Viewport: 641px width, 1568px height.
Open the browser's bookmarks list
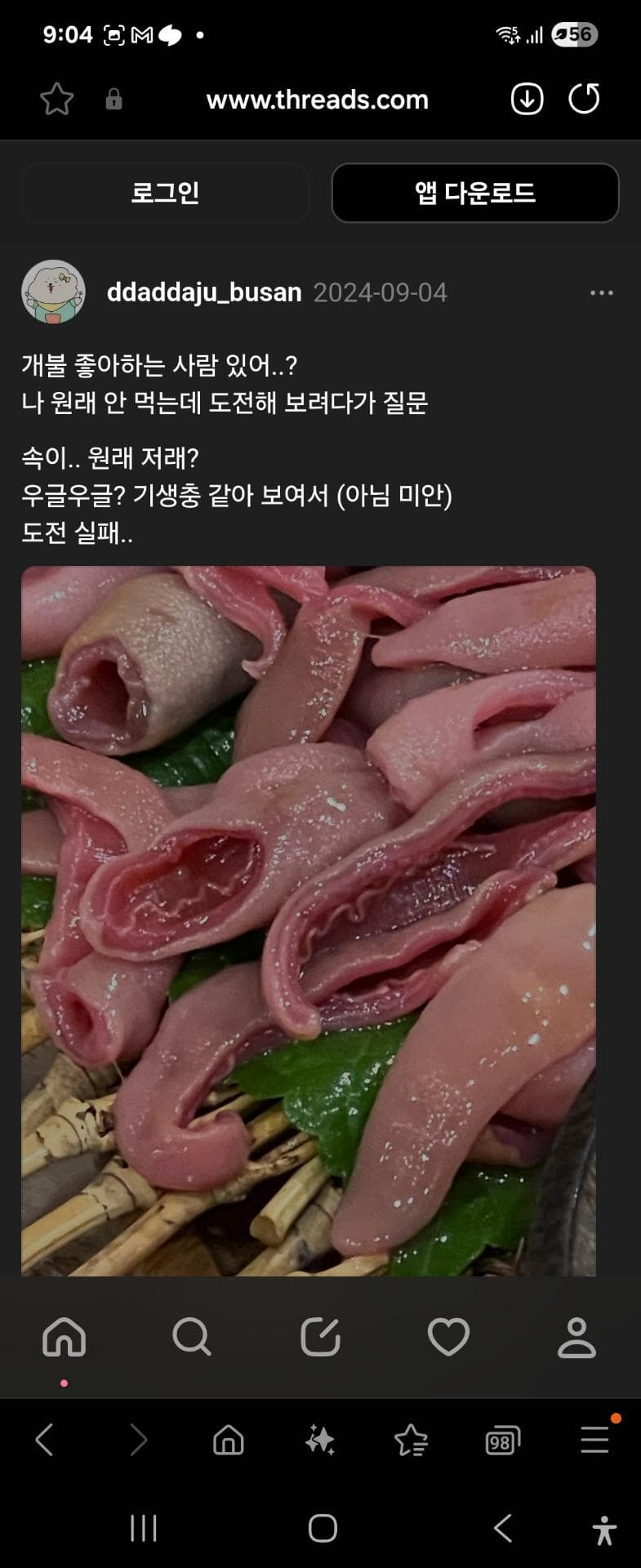[x=411, y=1440]
